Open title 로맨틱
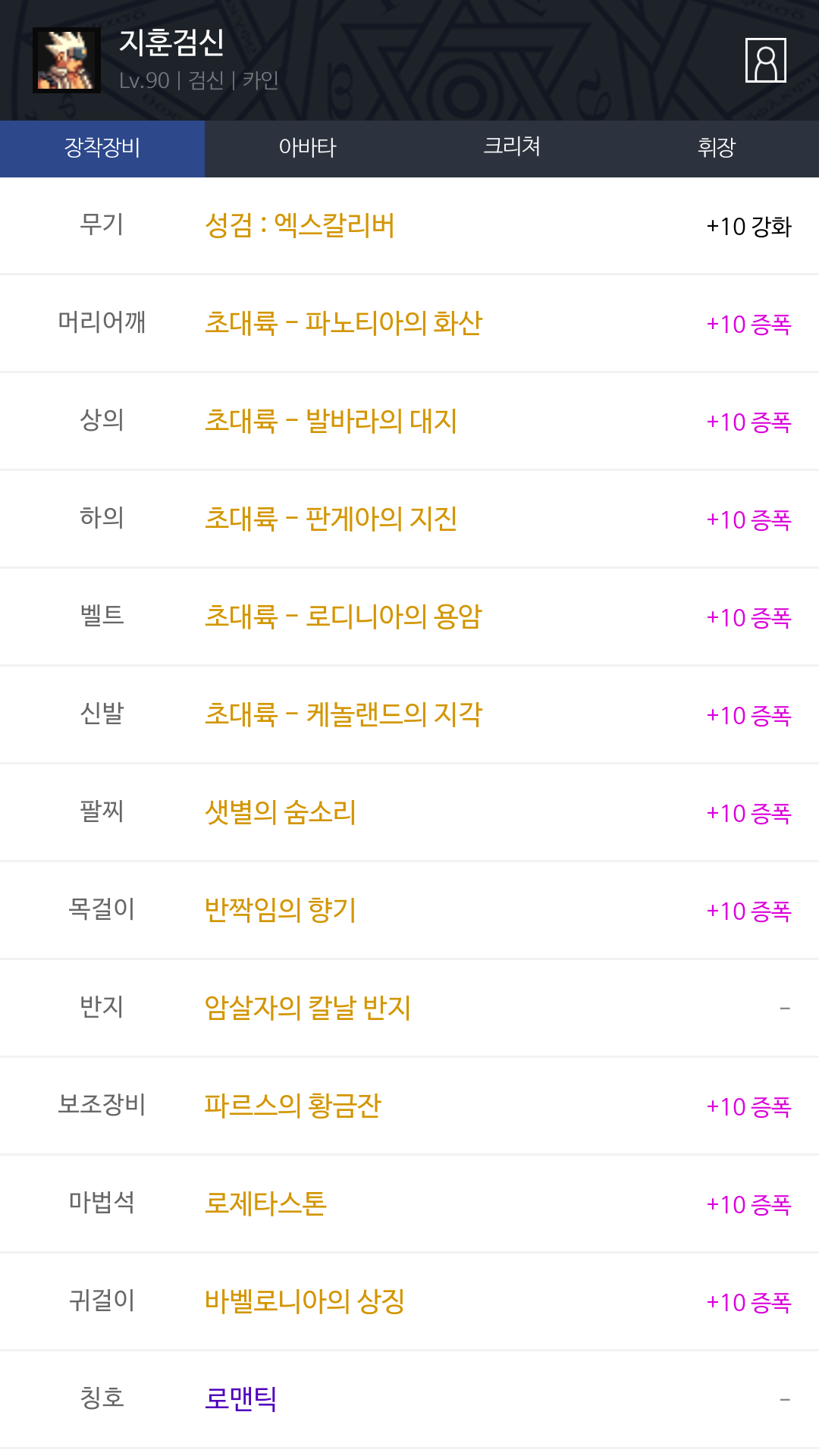The width and height of the screenshot is (819, 1456). 240,1399
